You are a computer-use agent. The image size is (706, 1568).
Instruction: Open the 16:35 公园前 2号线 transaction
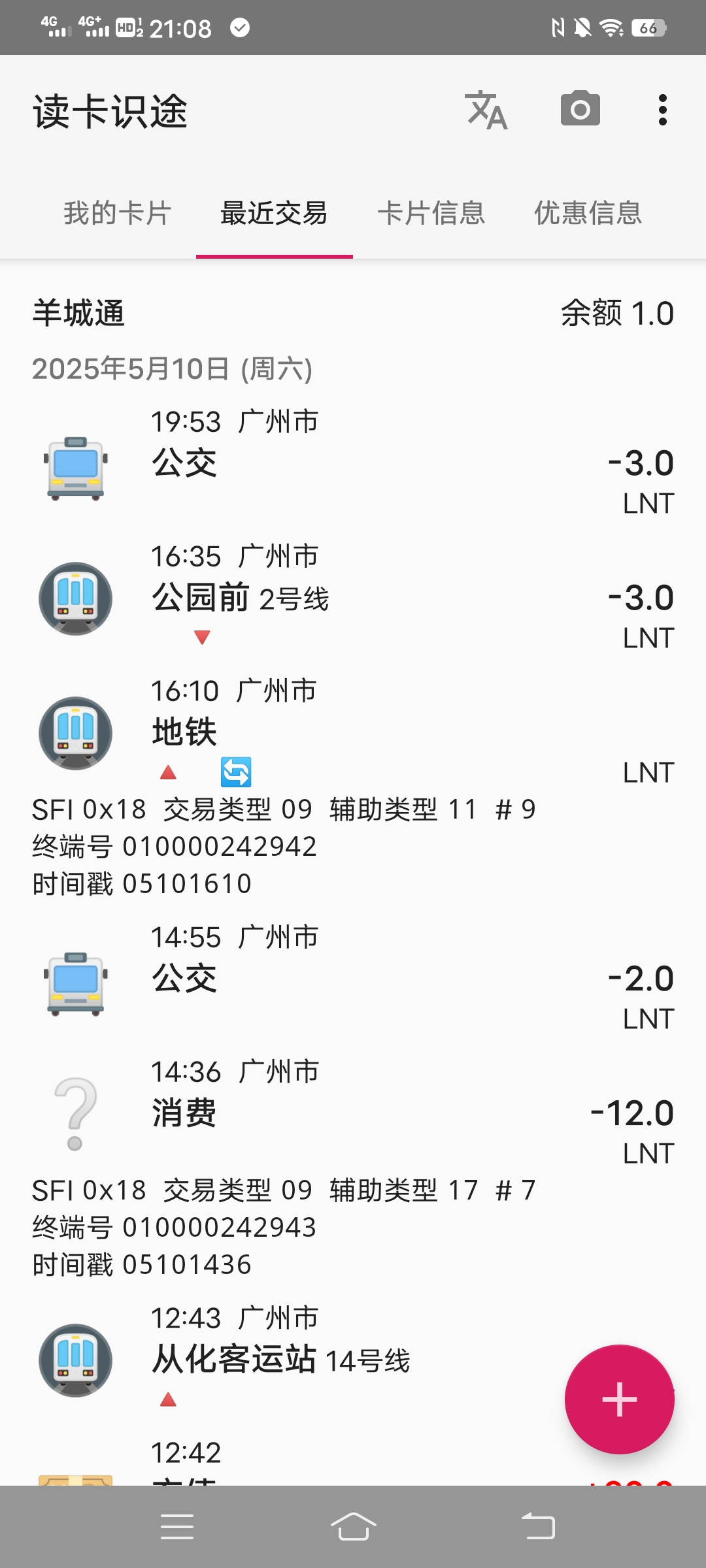click(353, 598)
